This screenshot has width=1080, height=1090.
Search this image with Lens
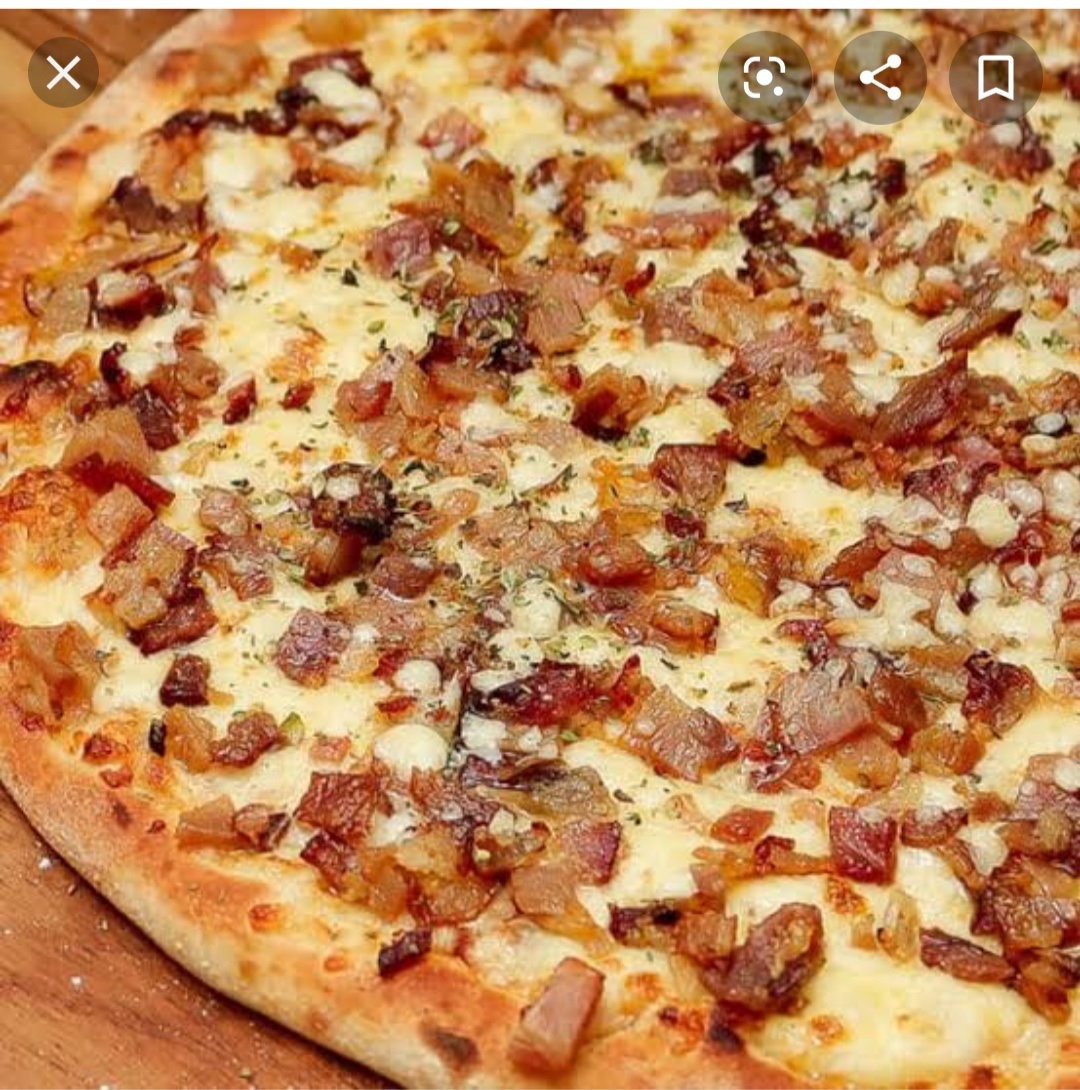coord(764,77)
